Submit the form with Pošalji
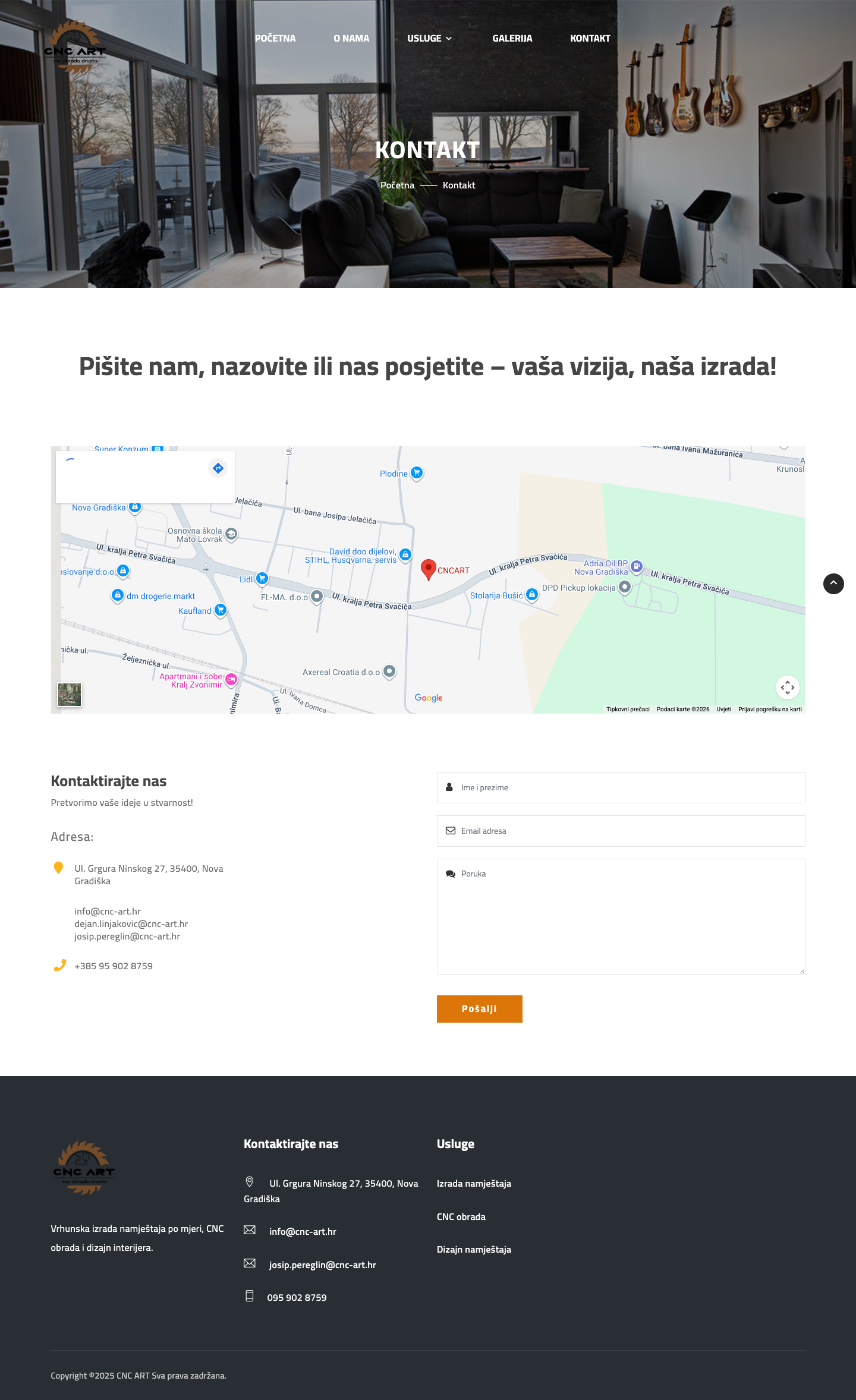This screenshot has height=1400, width=856. 479,1009
